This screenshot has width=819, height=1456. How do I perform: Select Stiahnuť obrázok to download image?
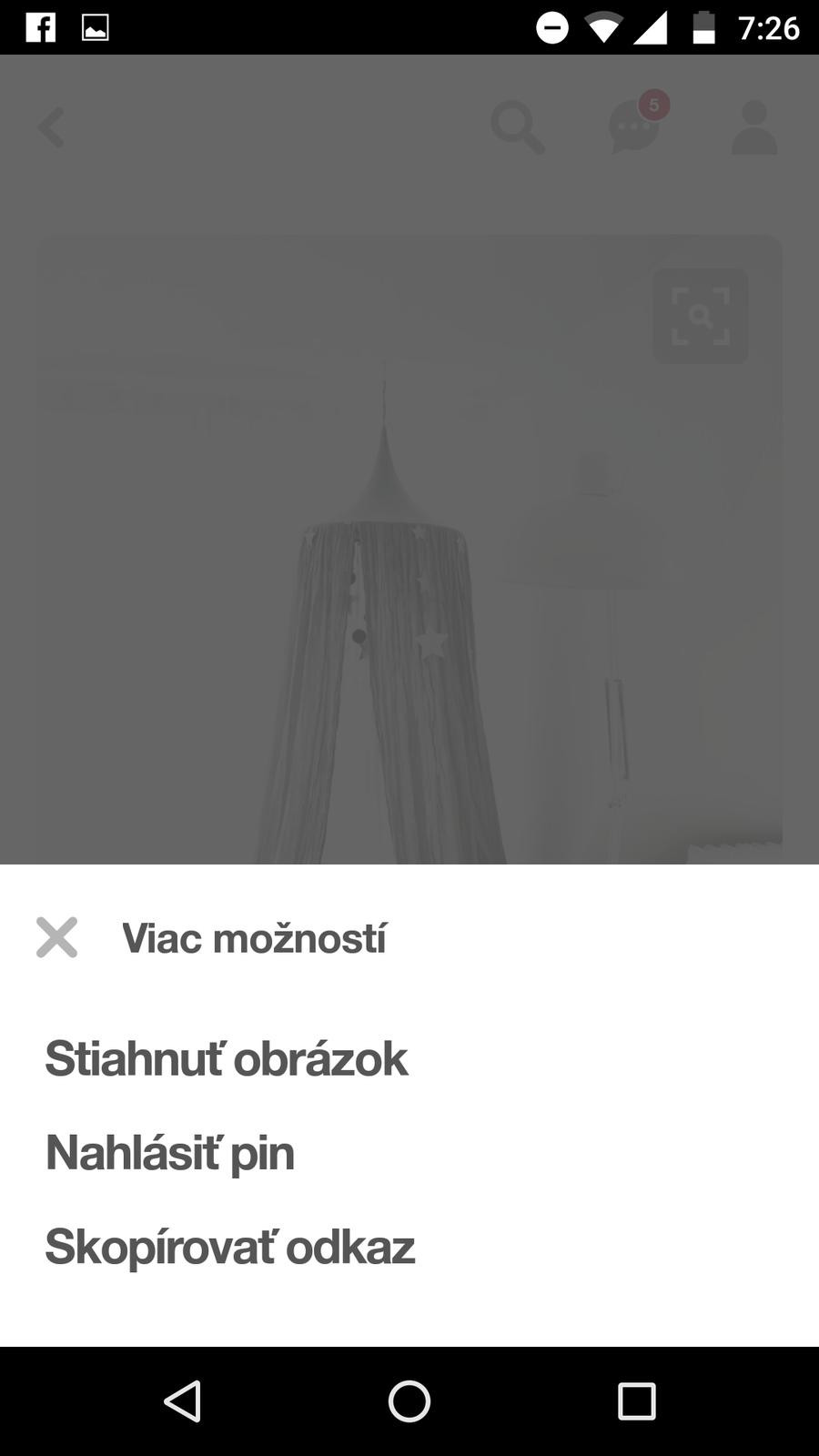(227, 1058)
